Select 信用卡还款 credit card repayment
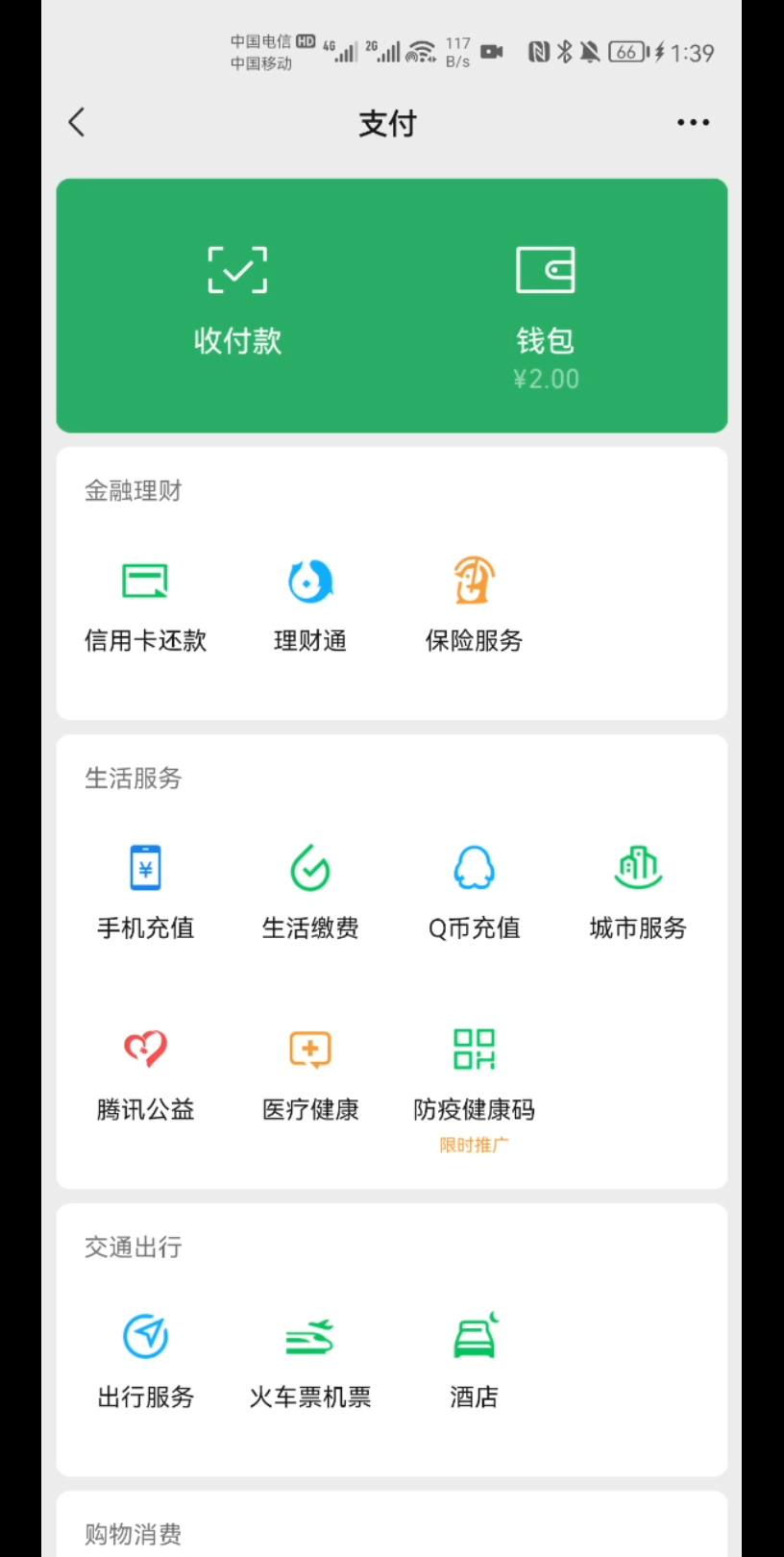Viewport: 784px width, 1557px height. point(145,604)
